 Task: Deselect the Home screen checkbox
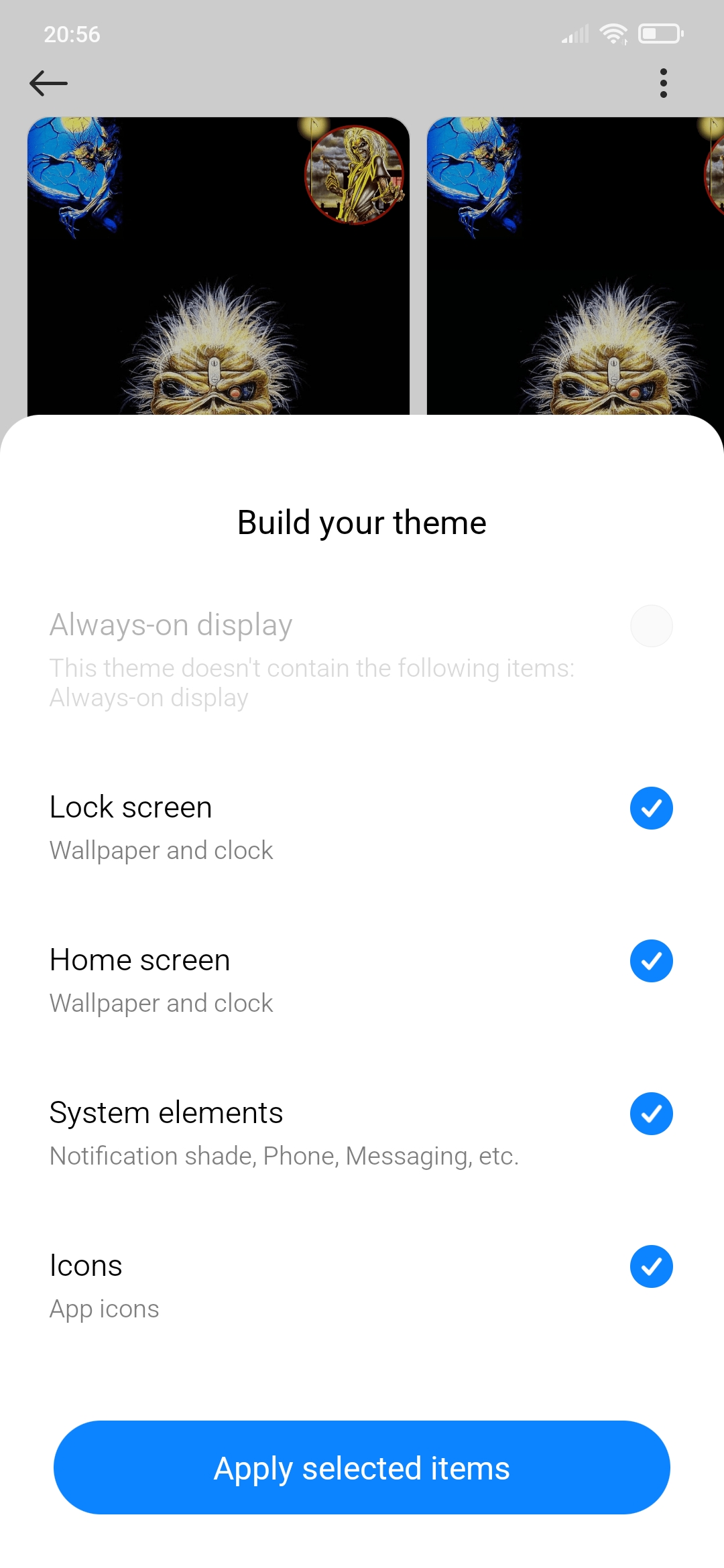point(651,961)
